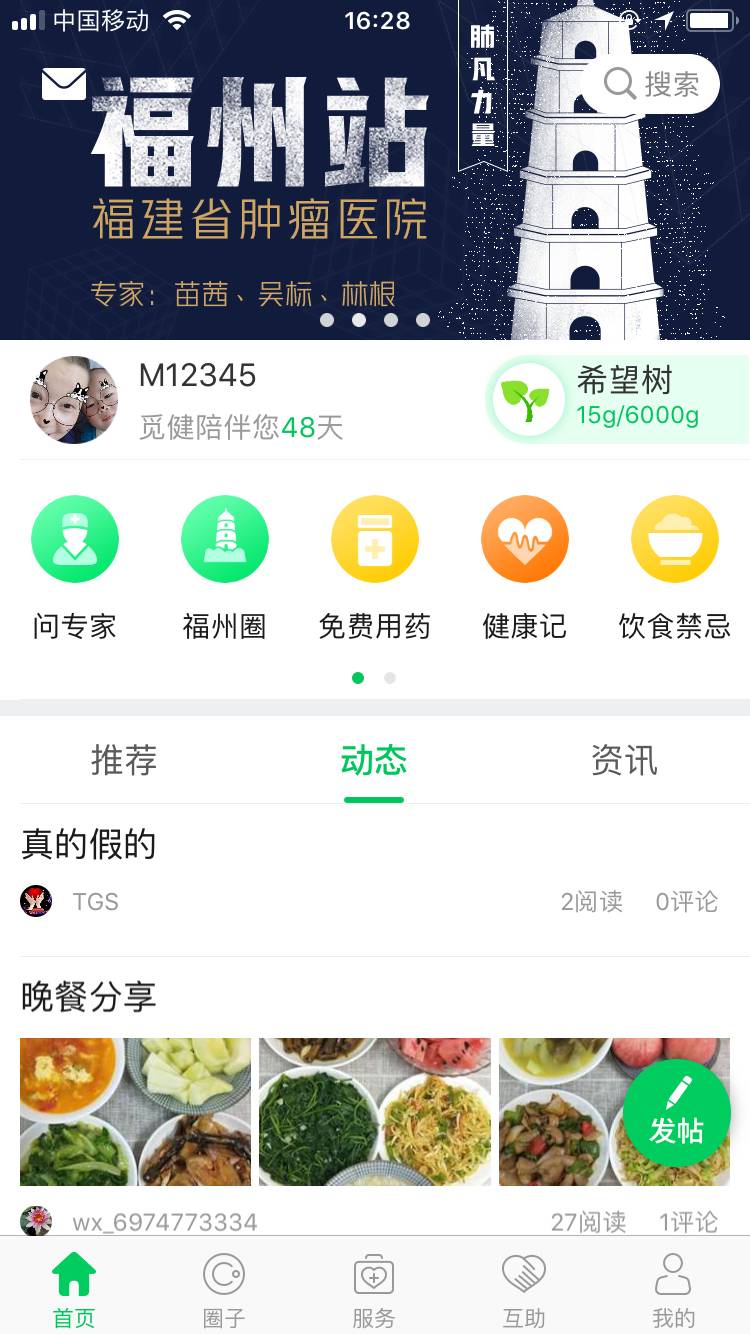The height and width of the screenshot is (1334, 750).
Task: Select the 动态 tab
Action: tap(374, 761)
